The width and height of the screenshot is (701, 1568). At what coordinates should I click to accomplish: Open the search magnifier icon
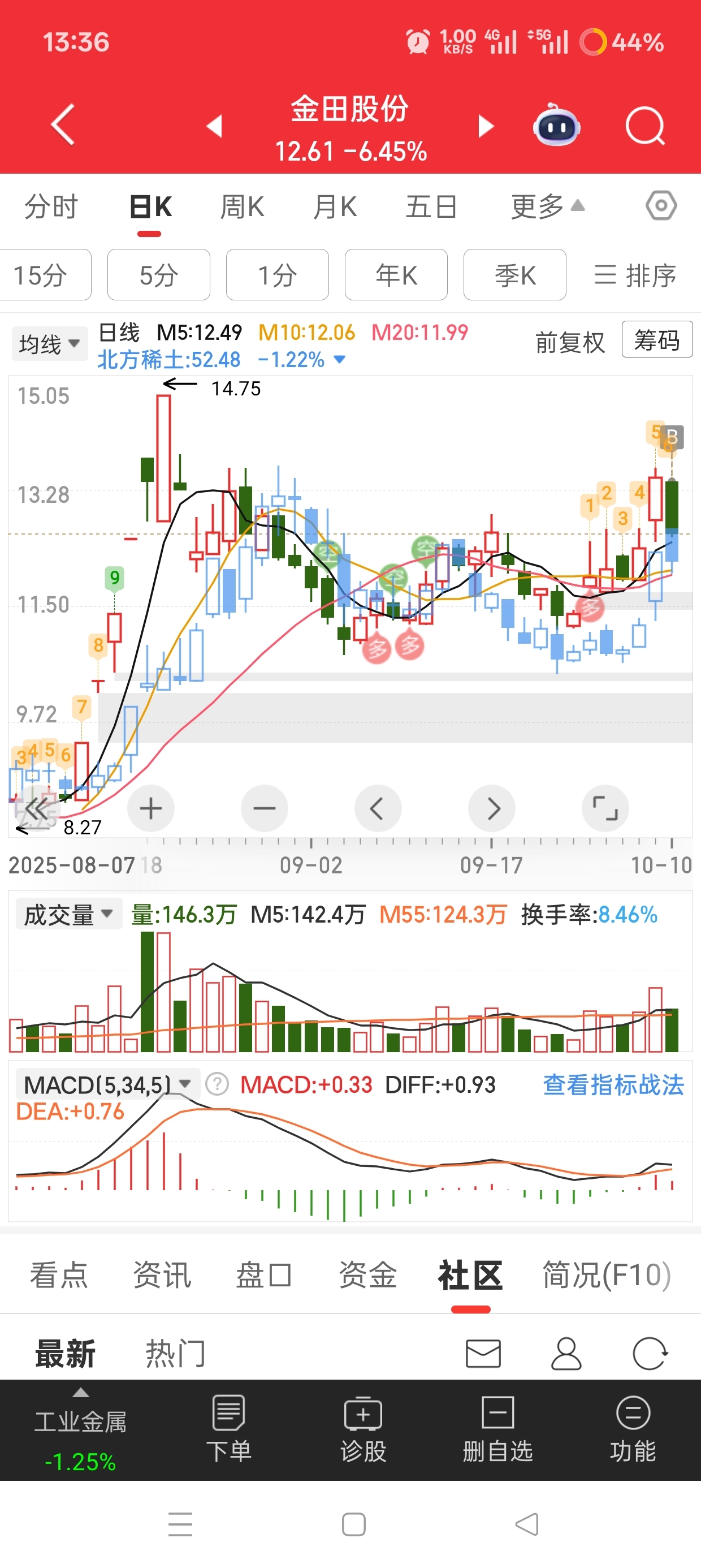644,126
